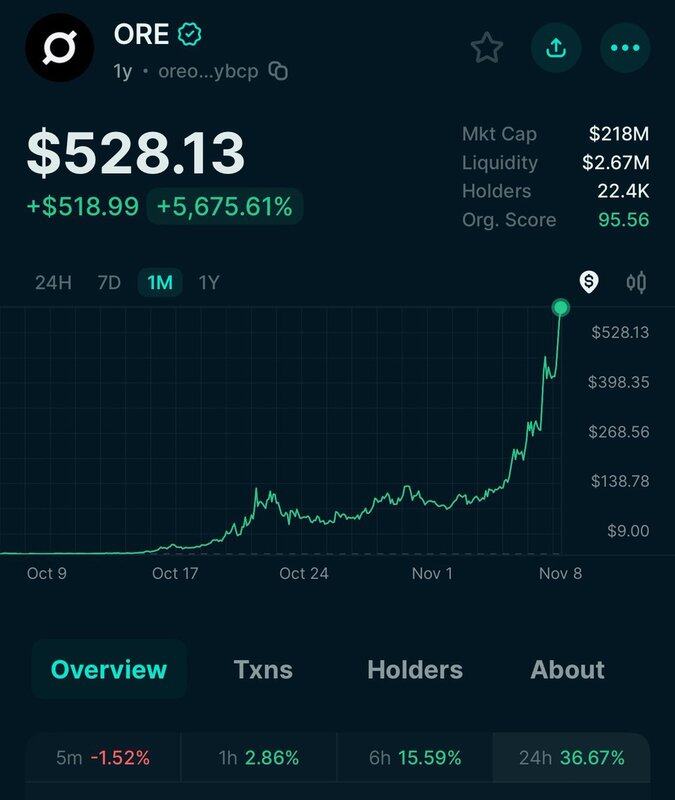Viewport: 675px width, 800px height.
Task: Choose the 24h change interval
Action: click(571, 758)
